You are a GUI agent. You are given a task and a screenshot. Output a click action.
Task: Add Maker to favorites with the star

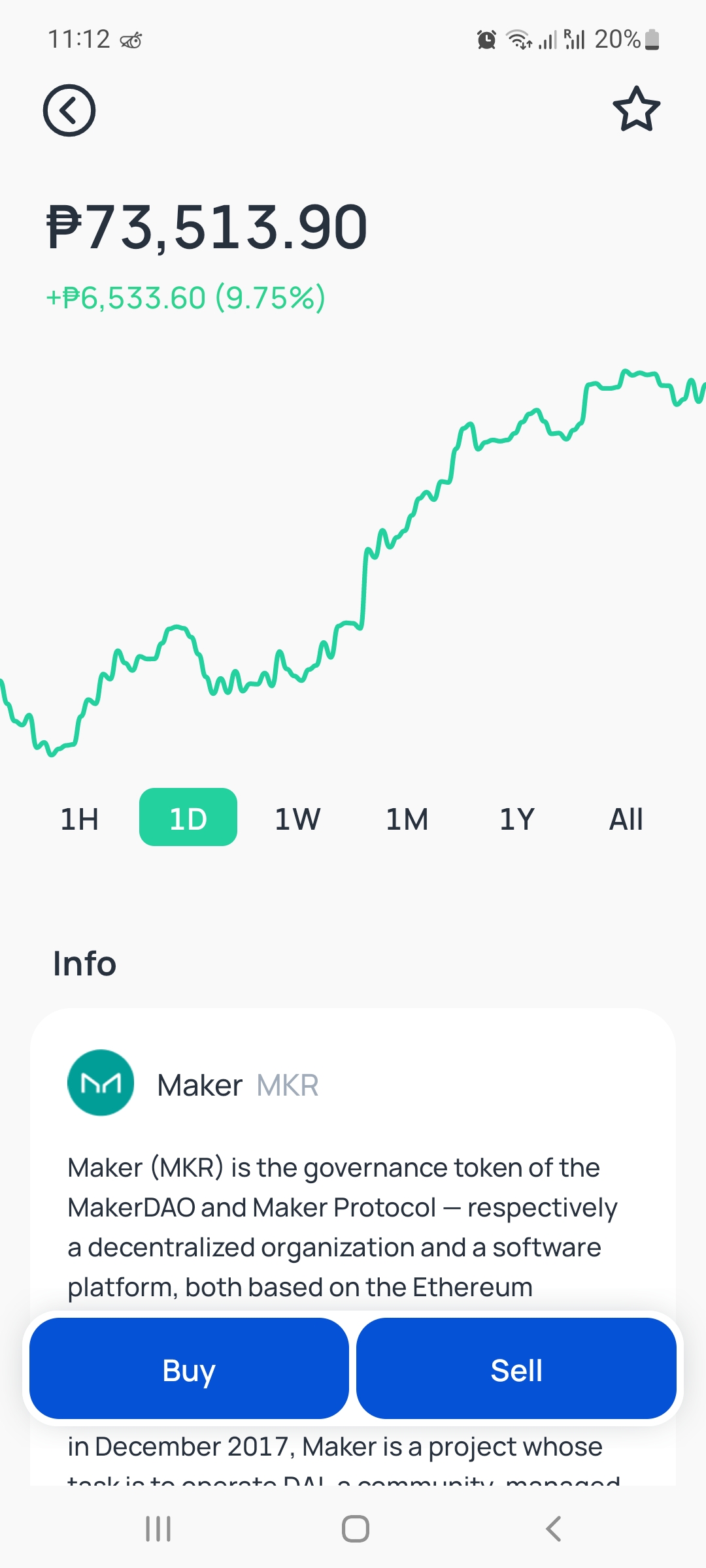pyautogui.click(x=636, y=109)
